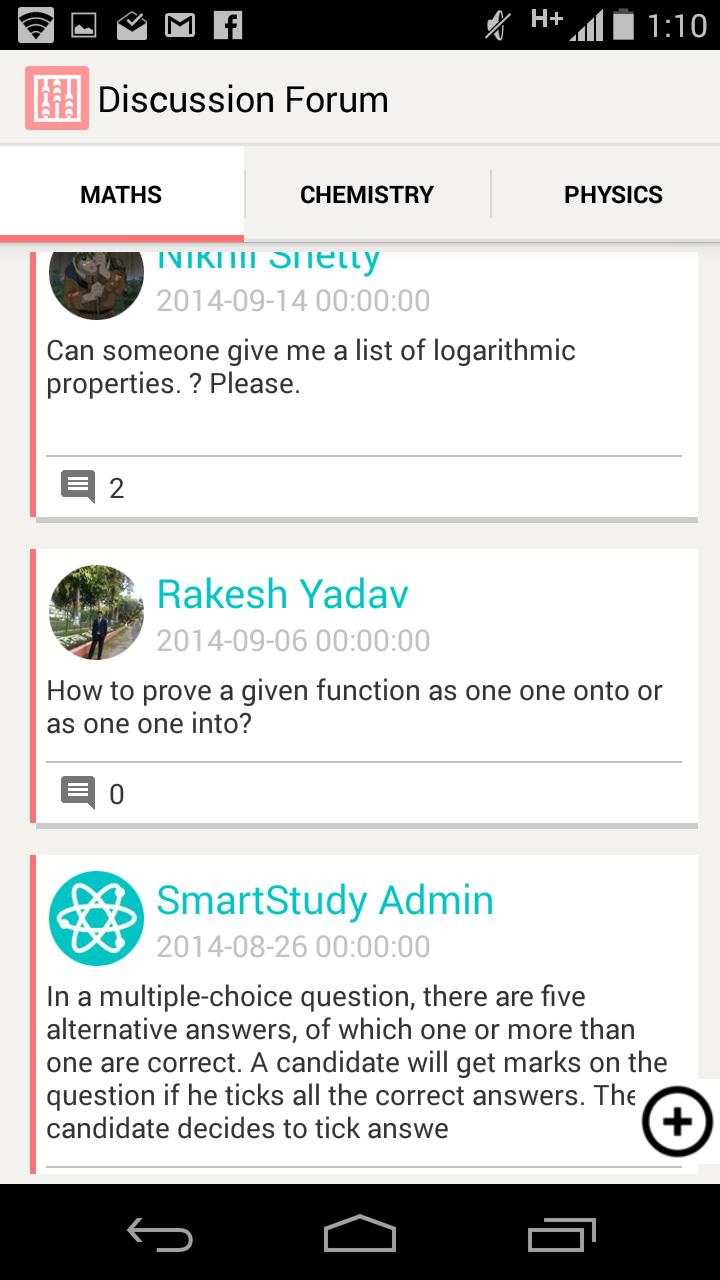The width and height of the screenshot is (720, 1280).
Task: Switch to the CHEMISTRY tab
Action: click(366, 194)
